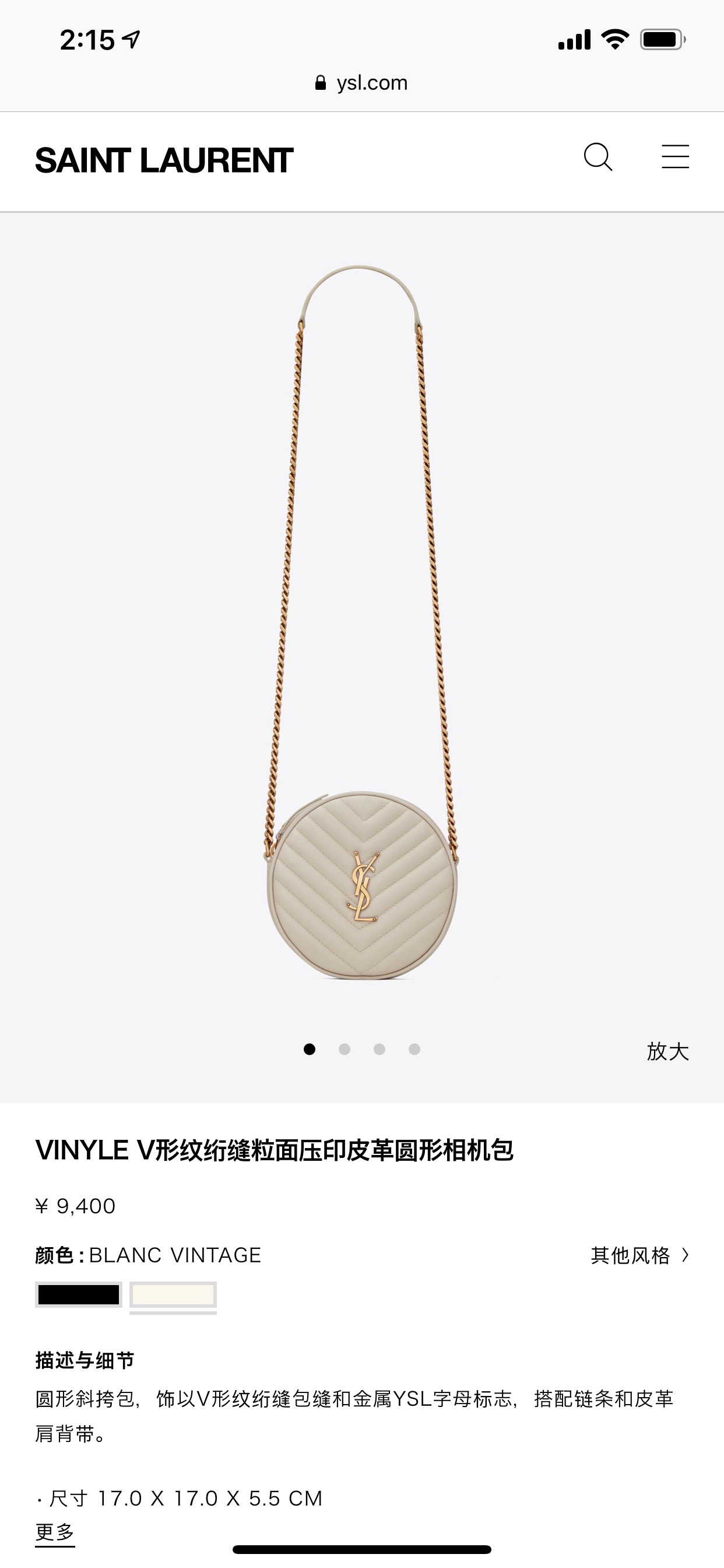
Task: Tap 放大 to enlarge the photo
Action: [x=667, y=1051]
